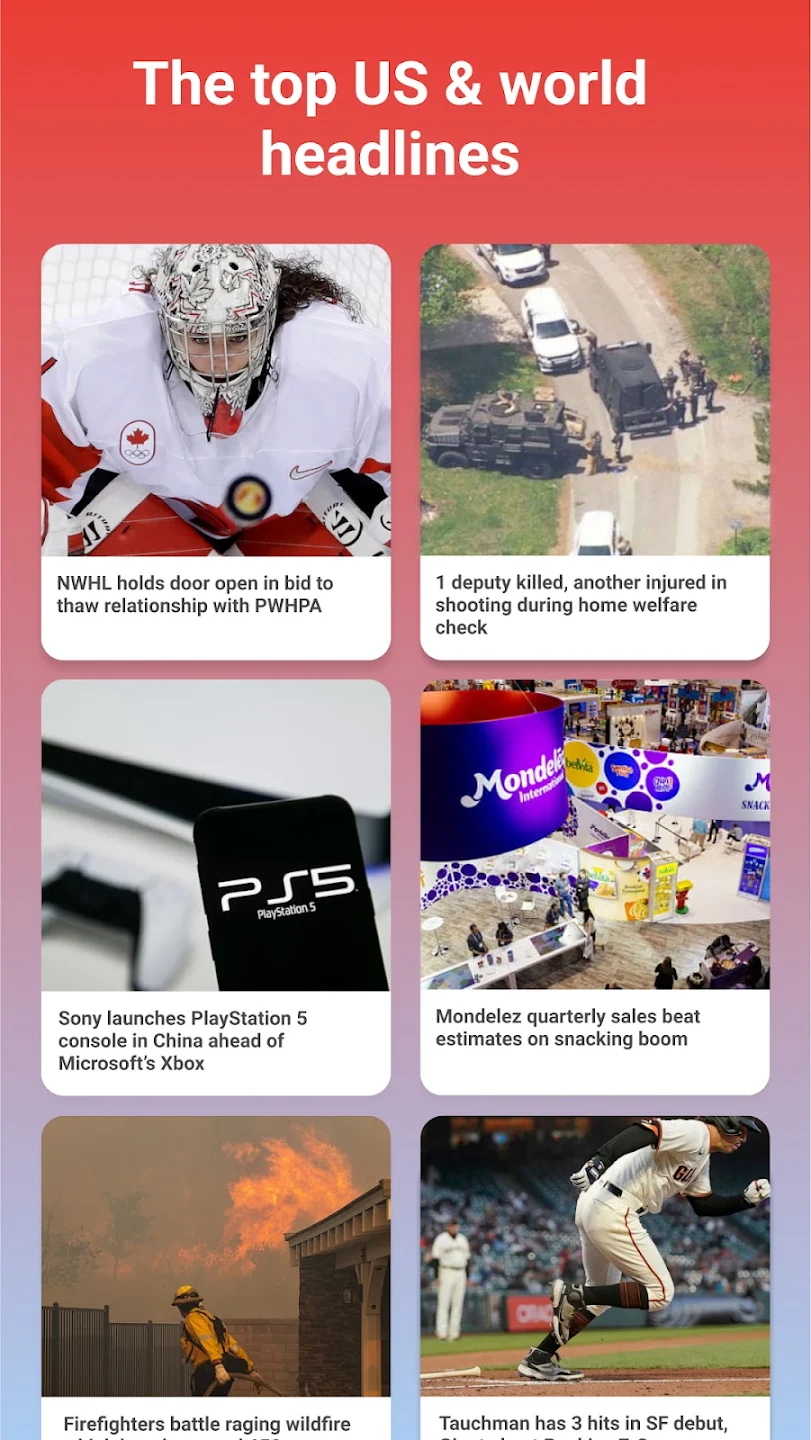
Task: Select the NWHL headline card
Action: pyautogui.click(x=216, y=450)
